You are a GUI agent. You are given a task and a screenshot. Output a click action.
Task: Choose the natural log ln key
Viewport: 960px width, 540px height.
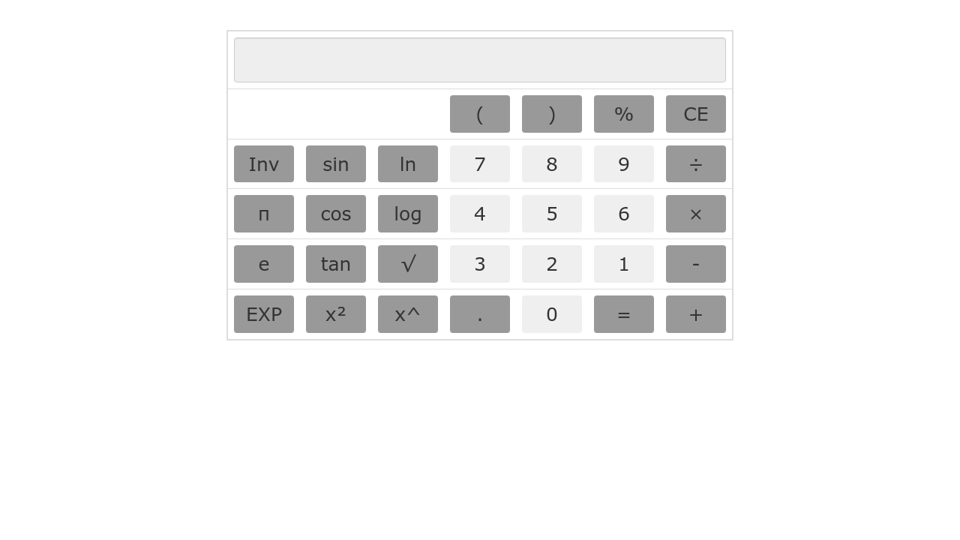407,164
